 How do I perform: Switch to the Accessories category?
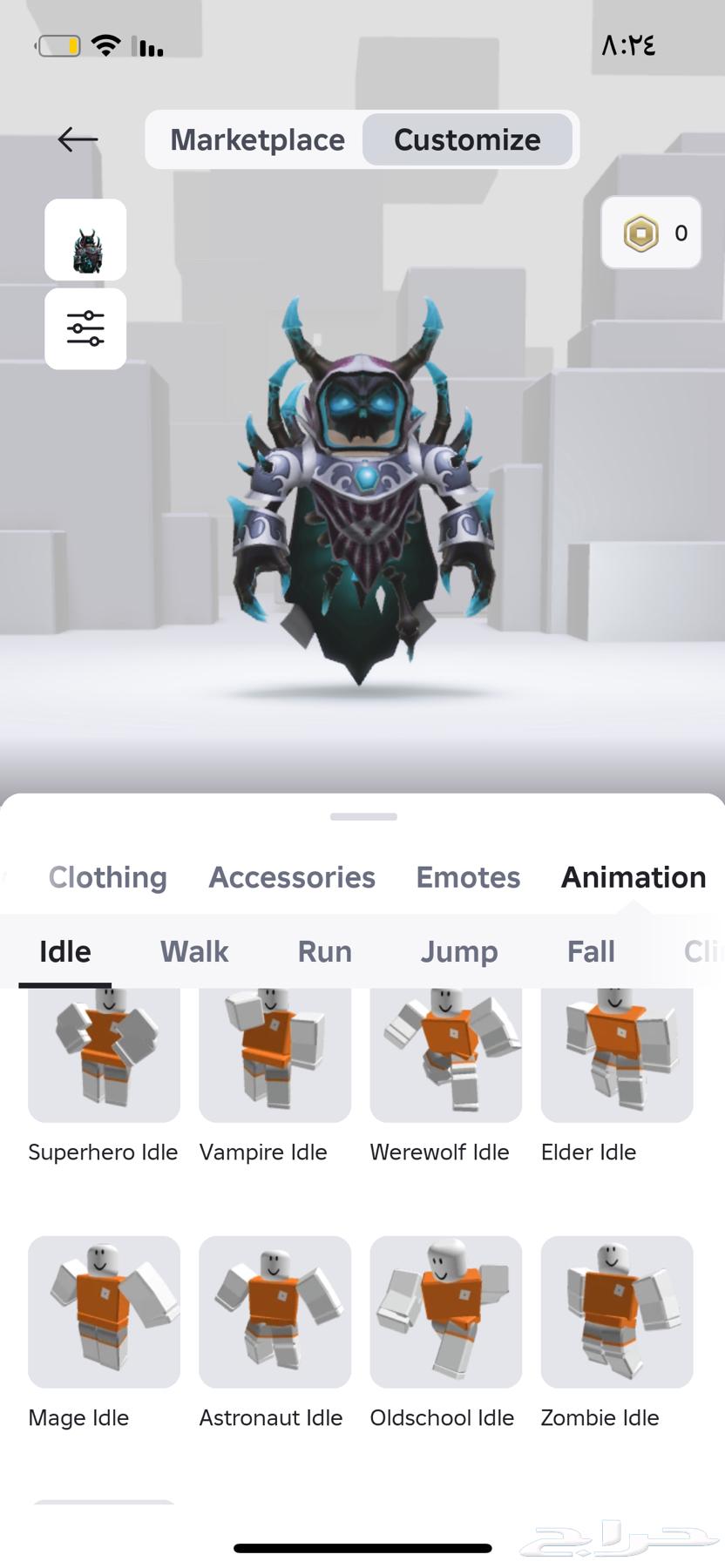[292, 877]
